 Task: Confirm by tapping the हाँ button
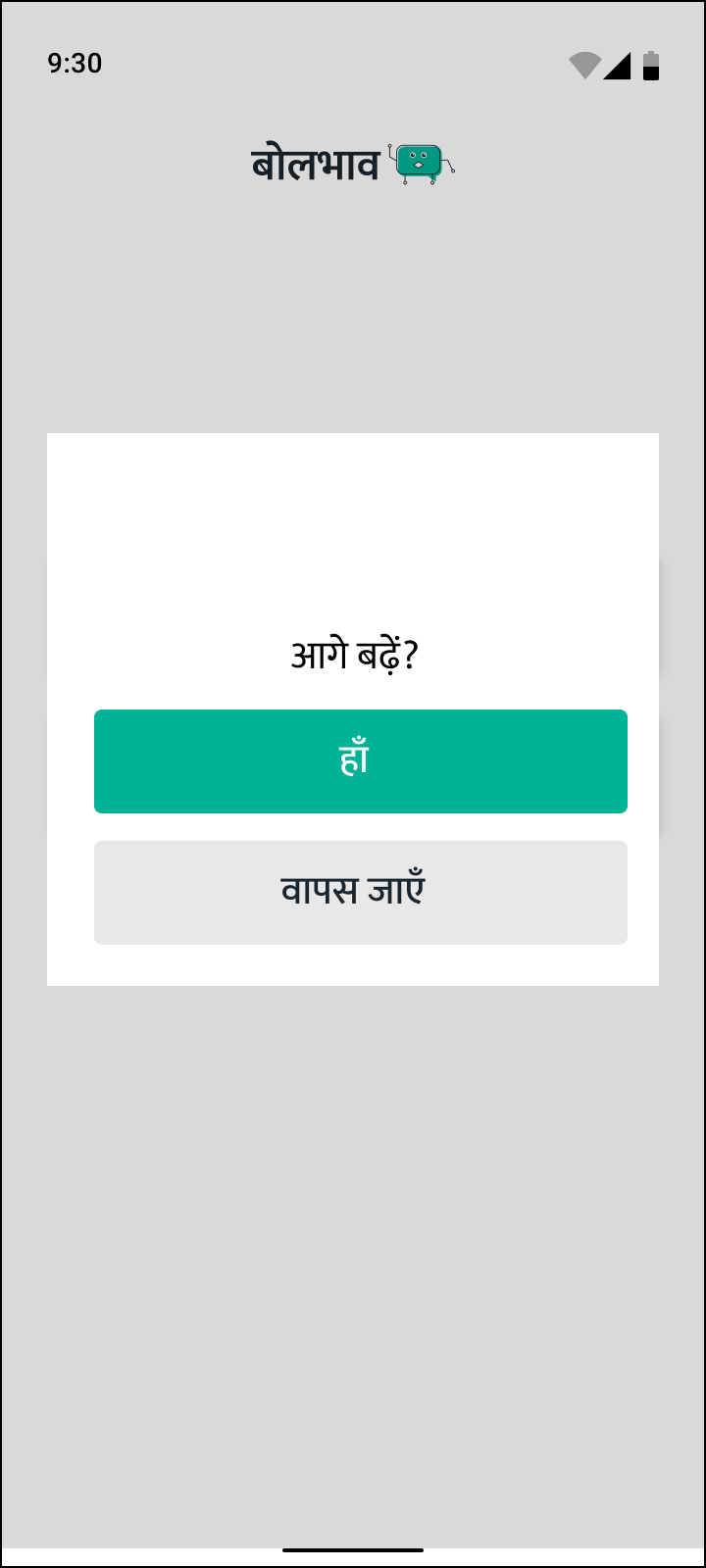pos(360,761)
